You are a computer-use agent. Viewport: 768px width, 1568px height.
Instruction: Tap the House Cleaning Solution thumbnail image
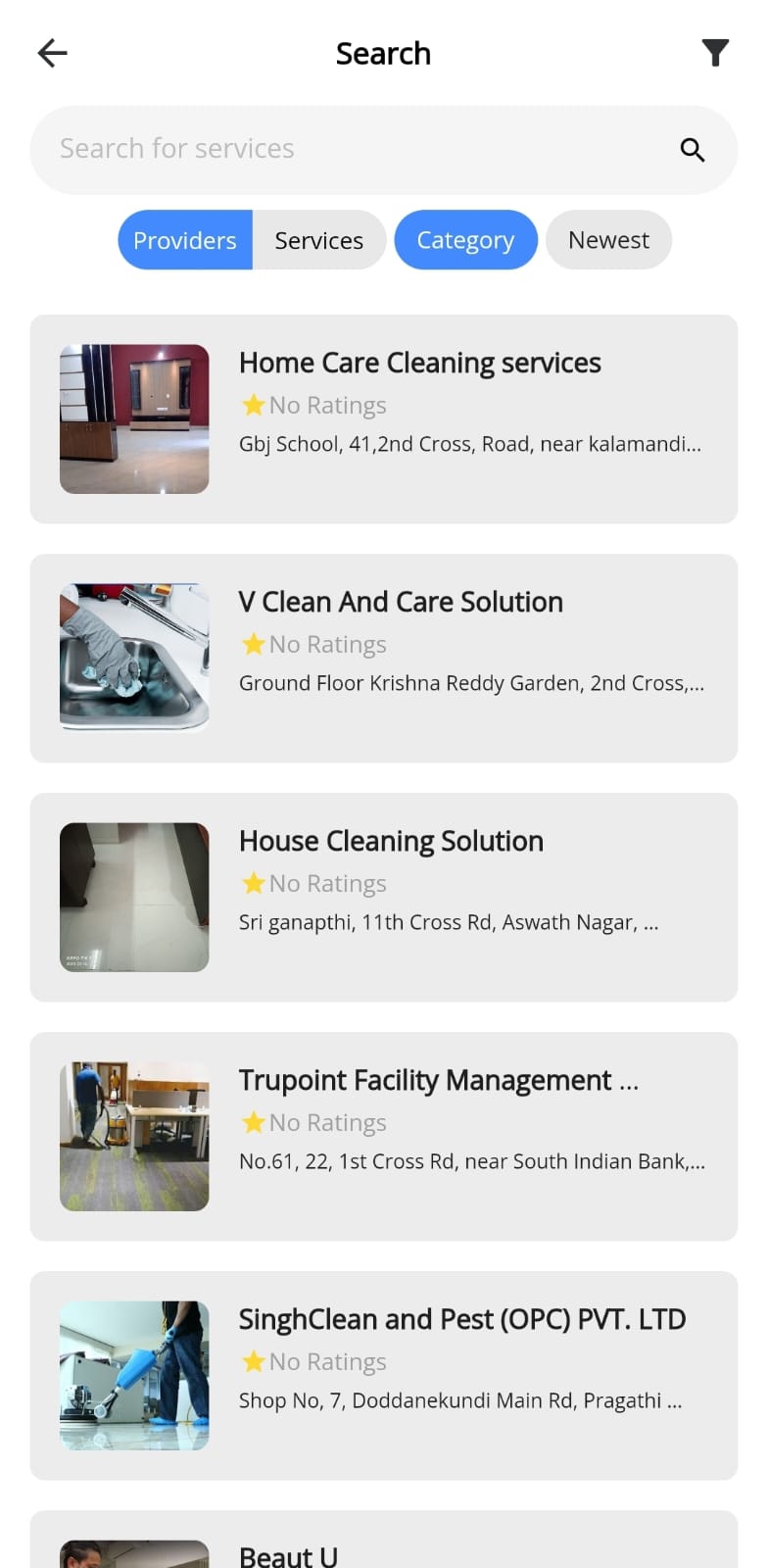[134, 897]
